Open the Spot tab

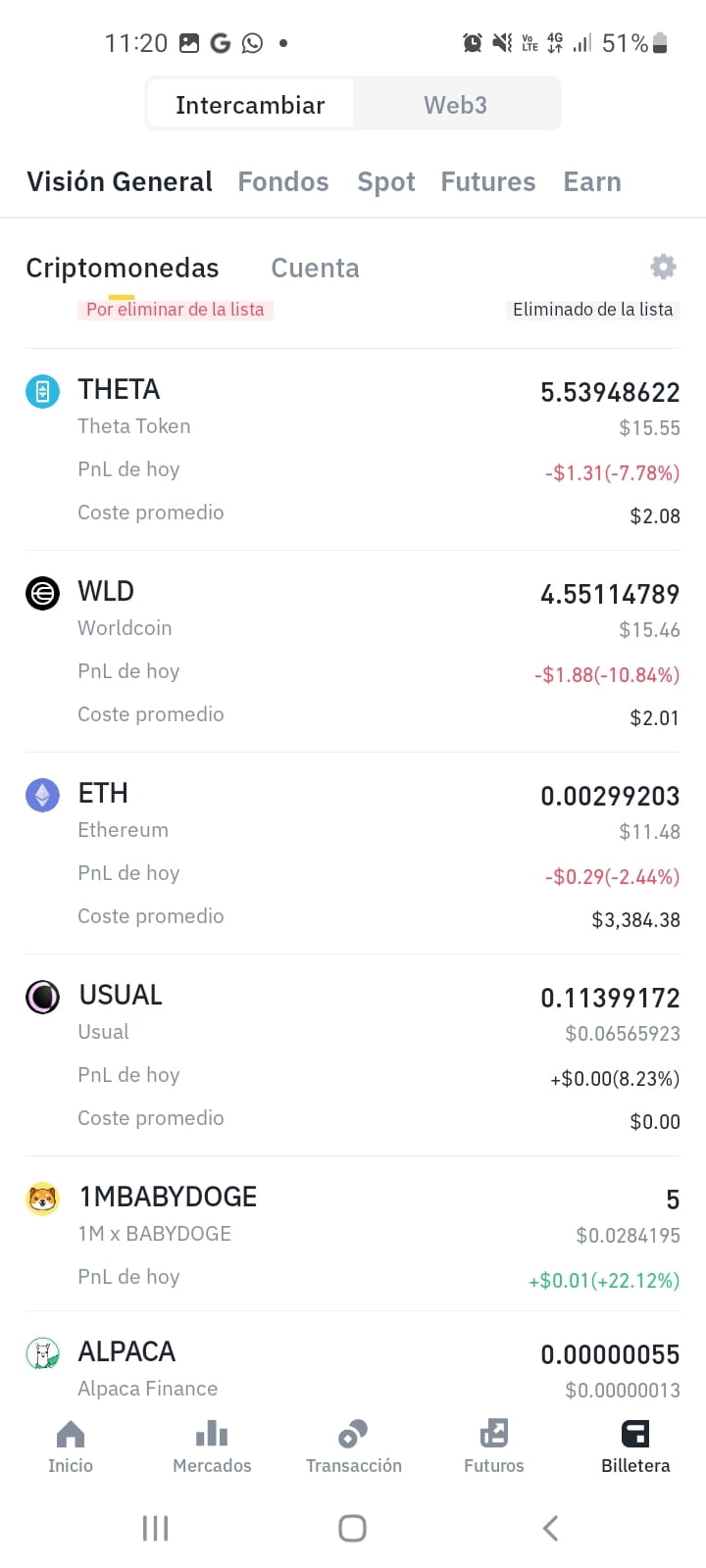(x=386, y=182)
